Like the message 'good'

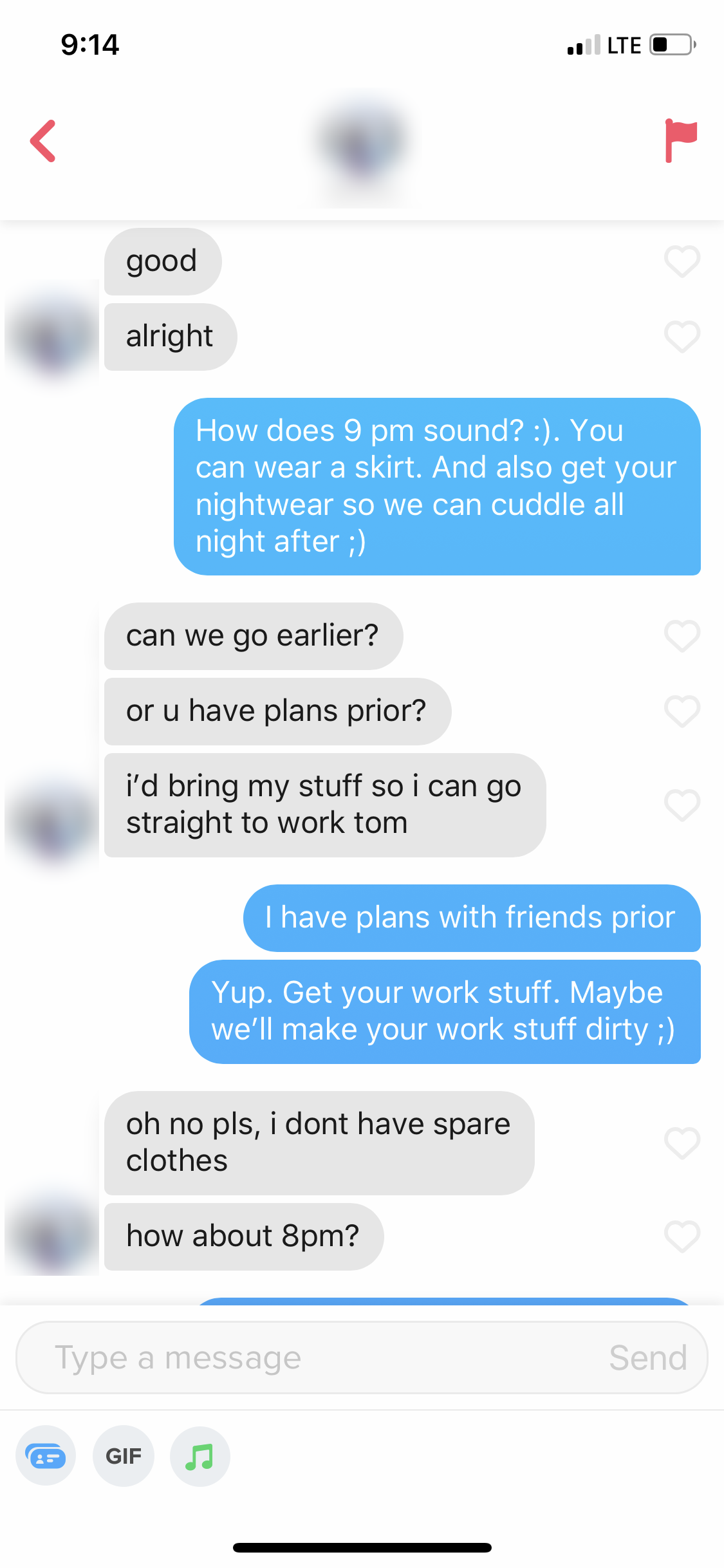pos(682,261)
